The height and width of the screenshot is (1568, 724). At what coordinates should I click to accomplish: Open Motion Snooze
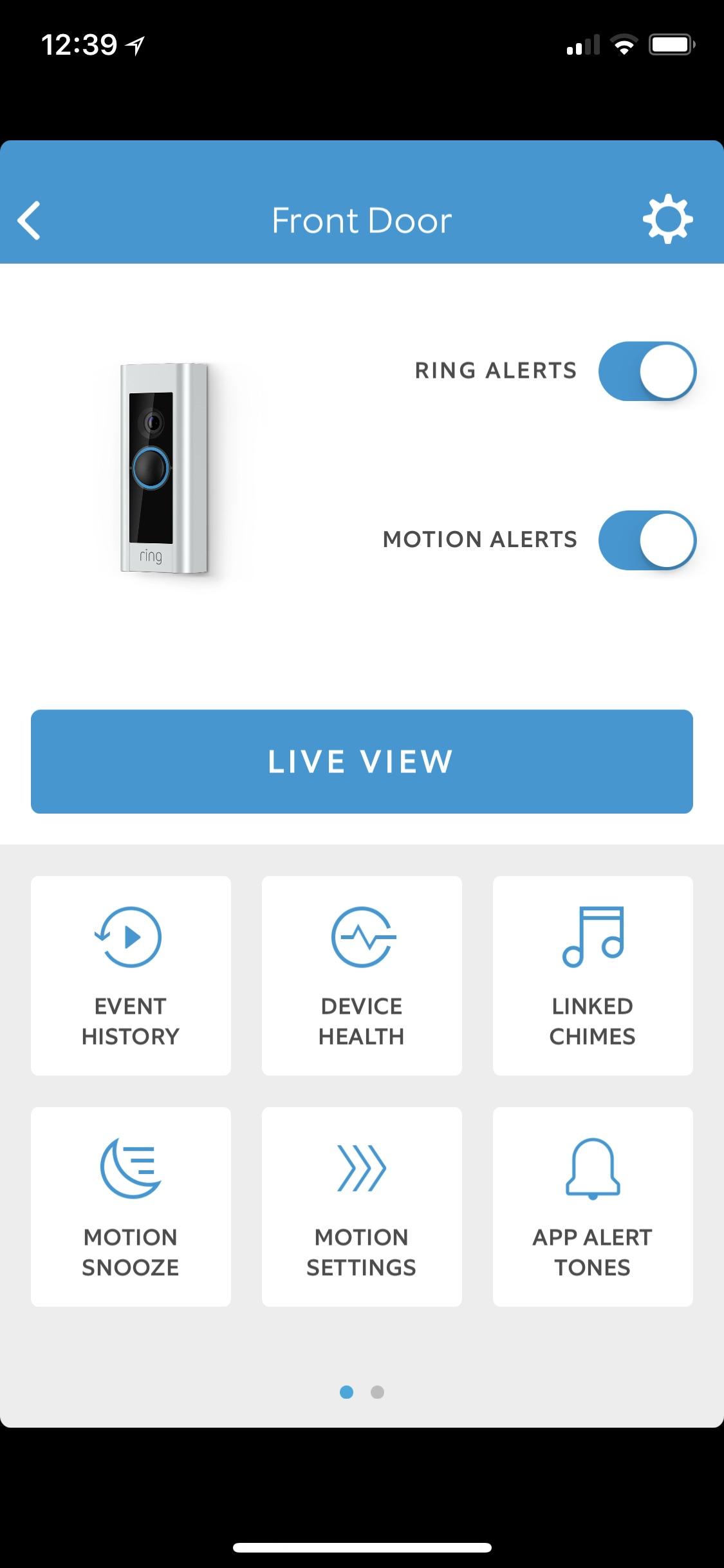(x=131, y=1206)
